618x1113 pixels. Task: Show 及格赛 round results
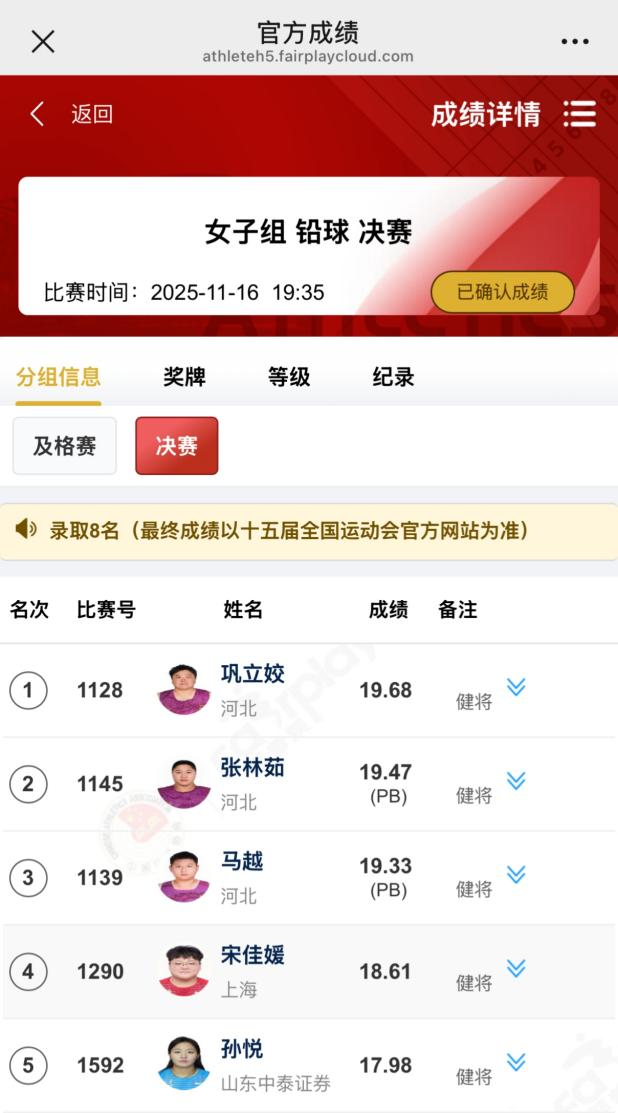point(65,446)
